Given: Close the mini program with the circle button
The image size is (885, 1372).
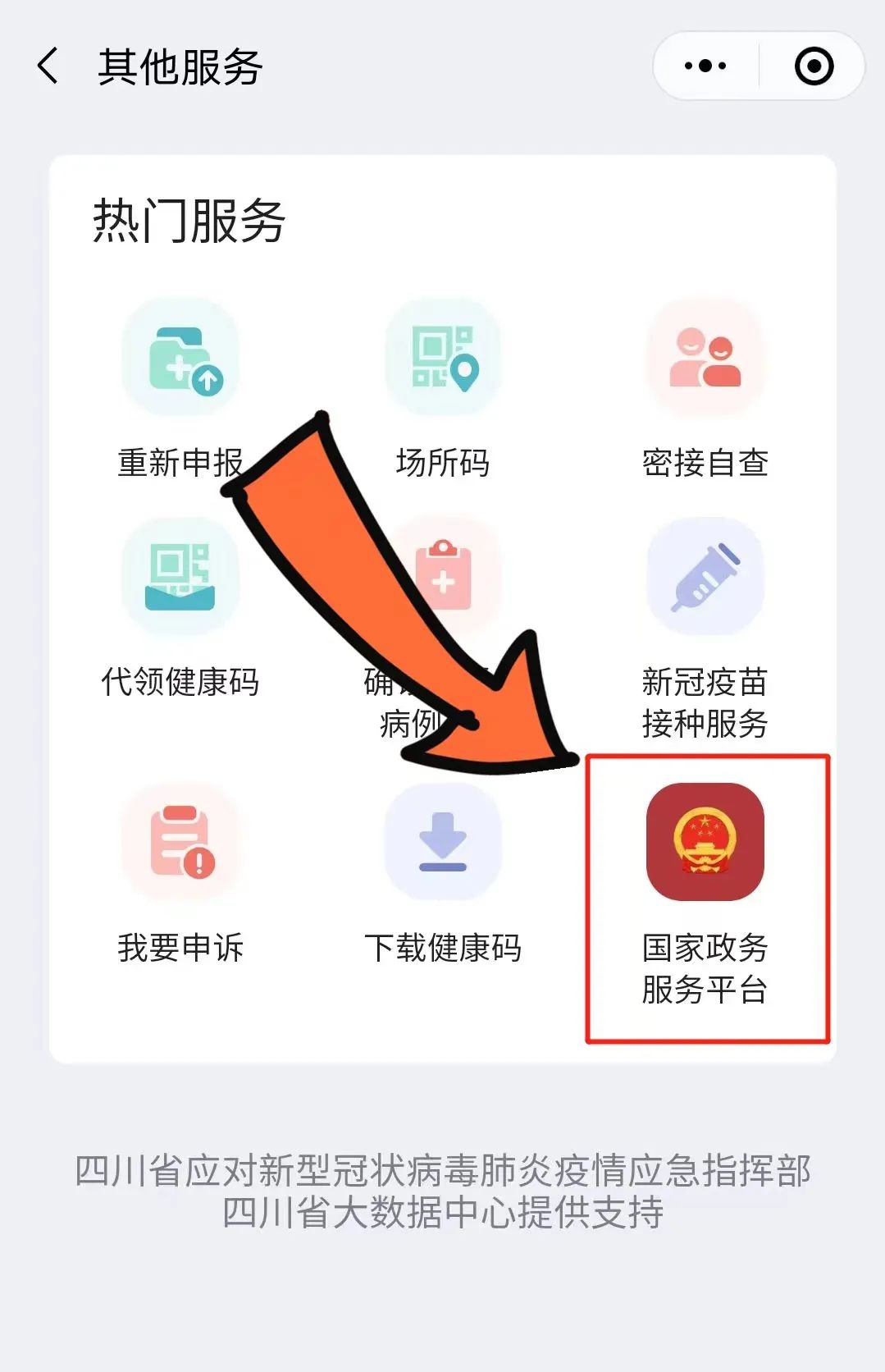Looking at the screenshot, I should click(814, 66).
